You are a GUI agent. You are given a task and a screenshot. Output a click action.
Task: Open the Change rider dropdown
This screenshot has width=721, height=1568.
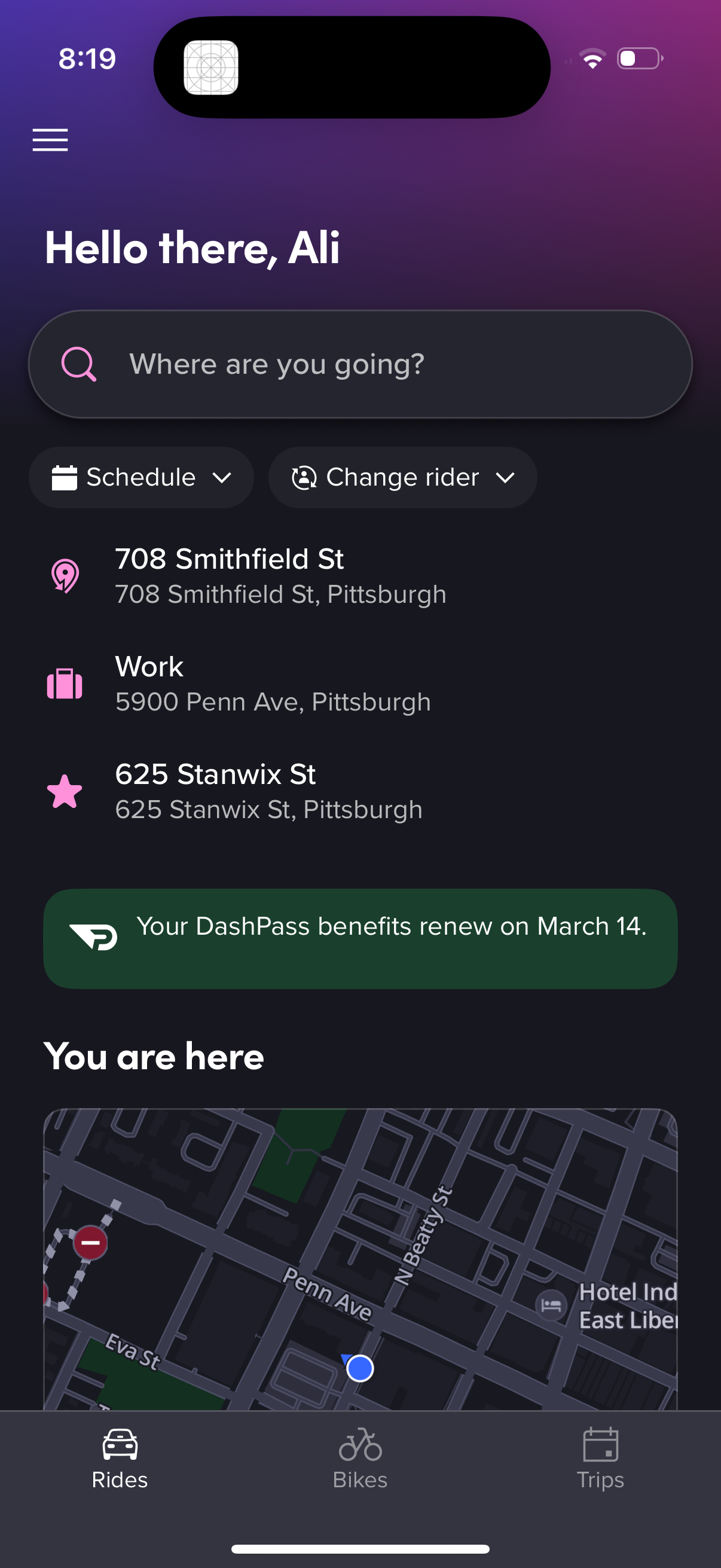[x=402, y=477]
